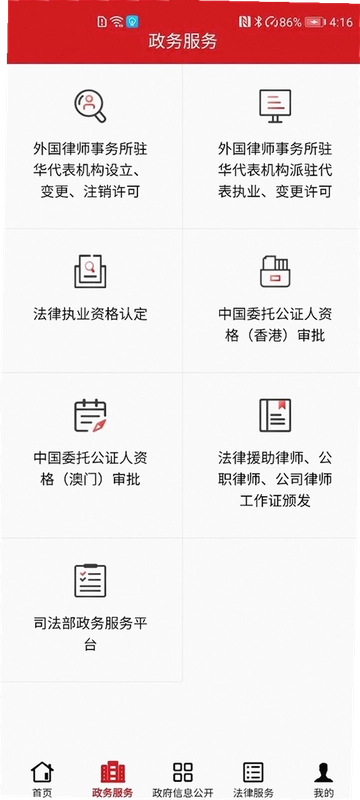Open 法律援助律师、公职律师、公司律师工作证颁发
The image size is (360, 800).
coord(272,455)
